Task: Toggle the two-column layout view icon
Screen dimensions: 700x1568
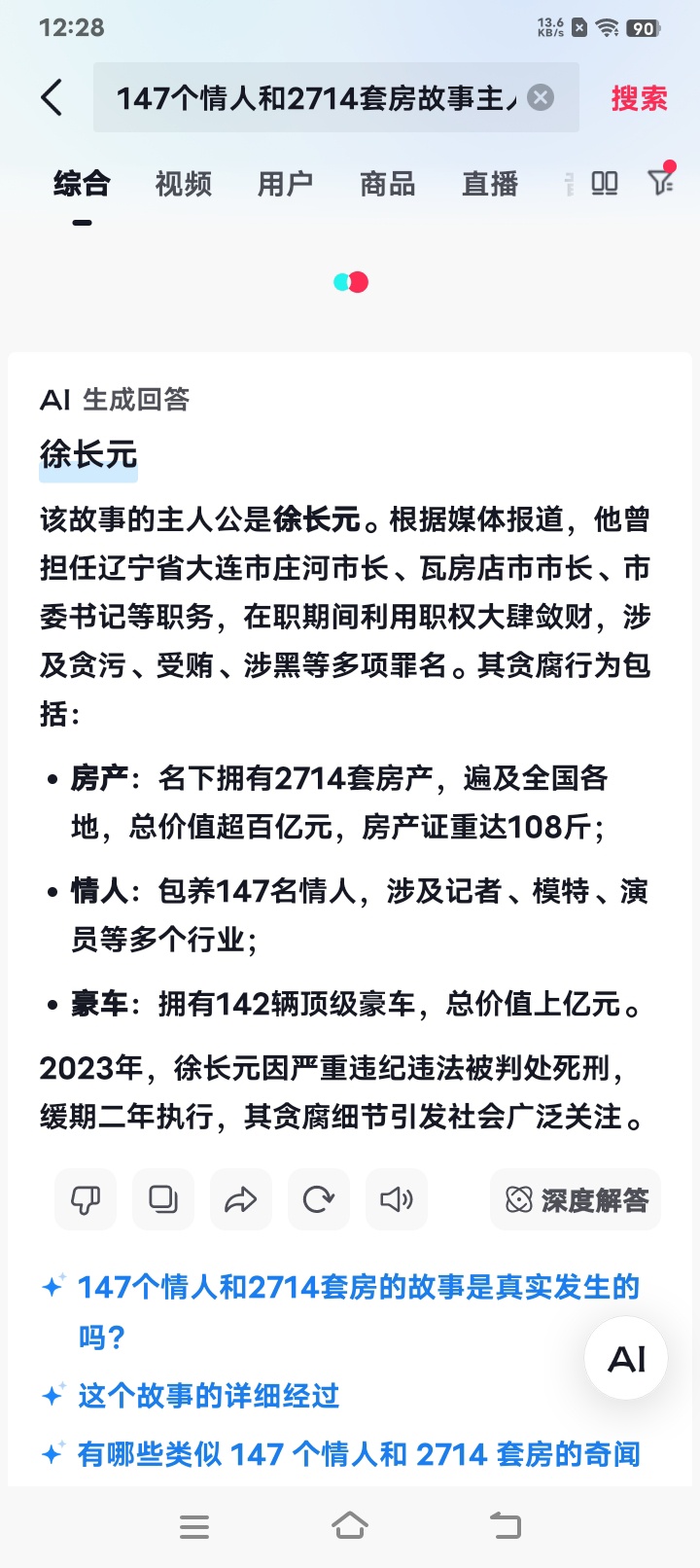Action: point(605,183)
